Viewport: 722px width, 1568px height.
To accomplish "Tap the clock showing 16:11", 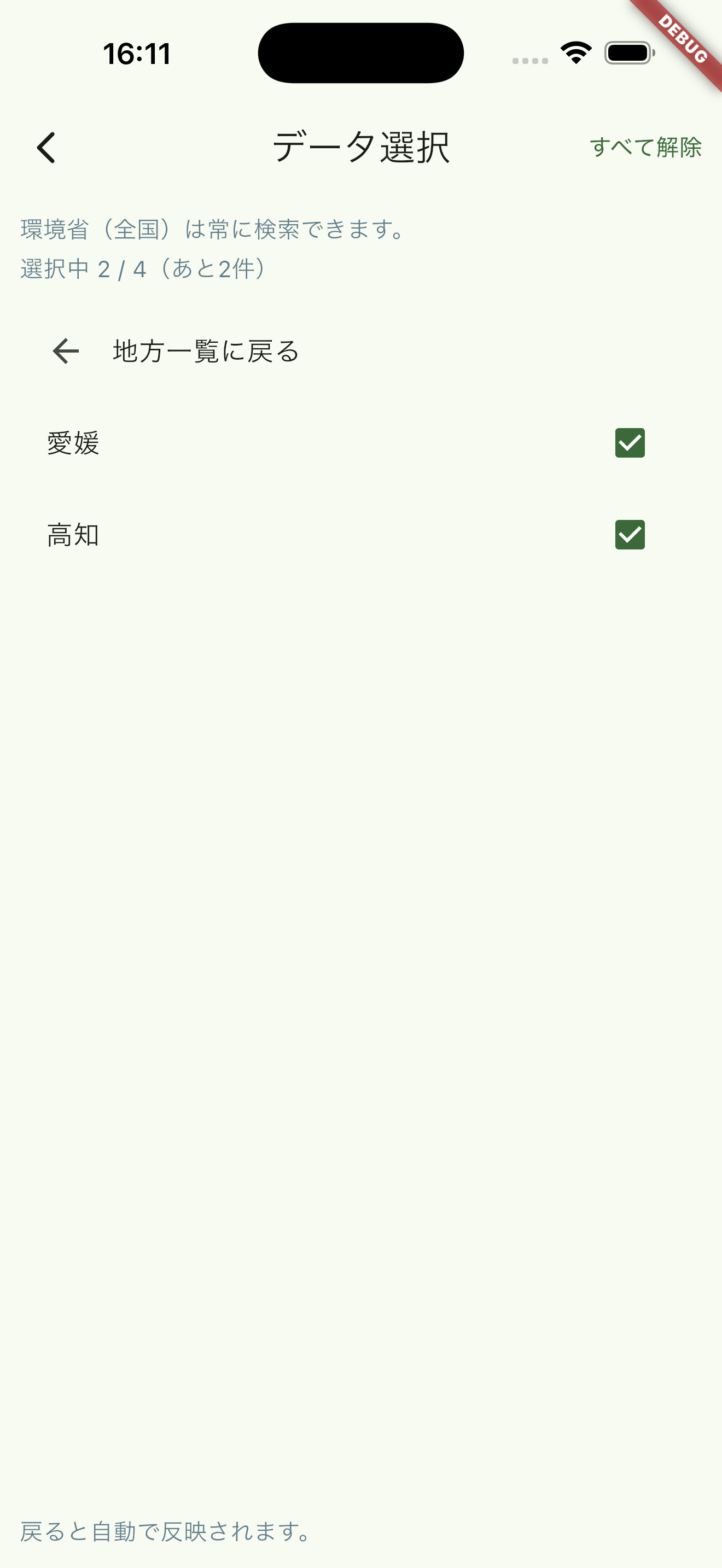I will tap(135, 54).
